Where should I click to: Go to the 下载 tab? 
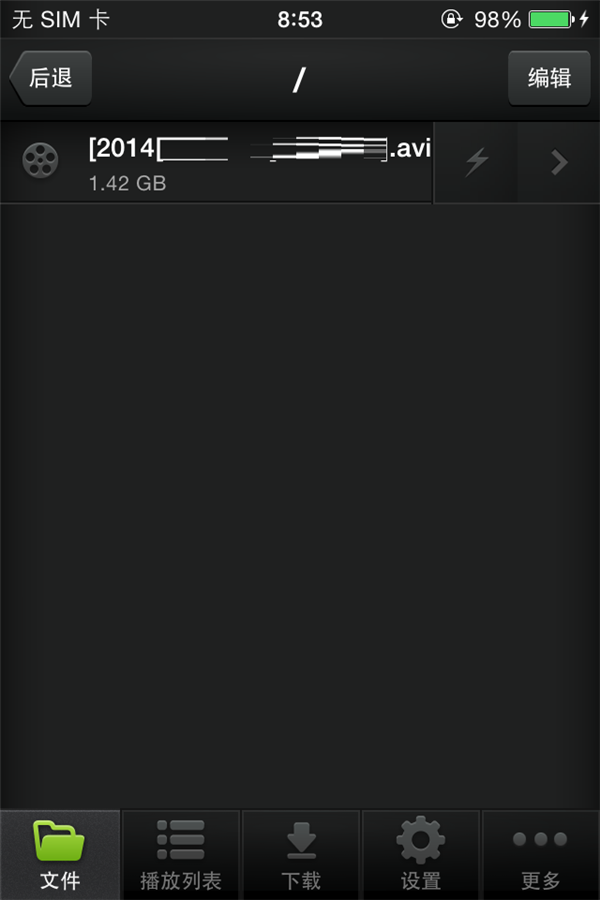tap(301, 855)
